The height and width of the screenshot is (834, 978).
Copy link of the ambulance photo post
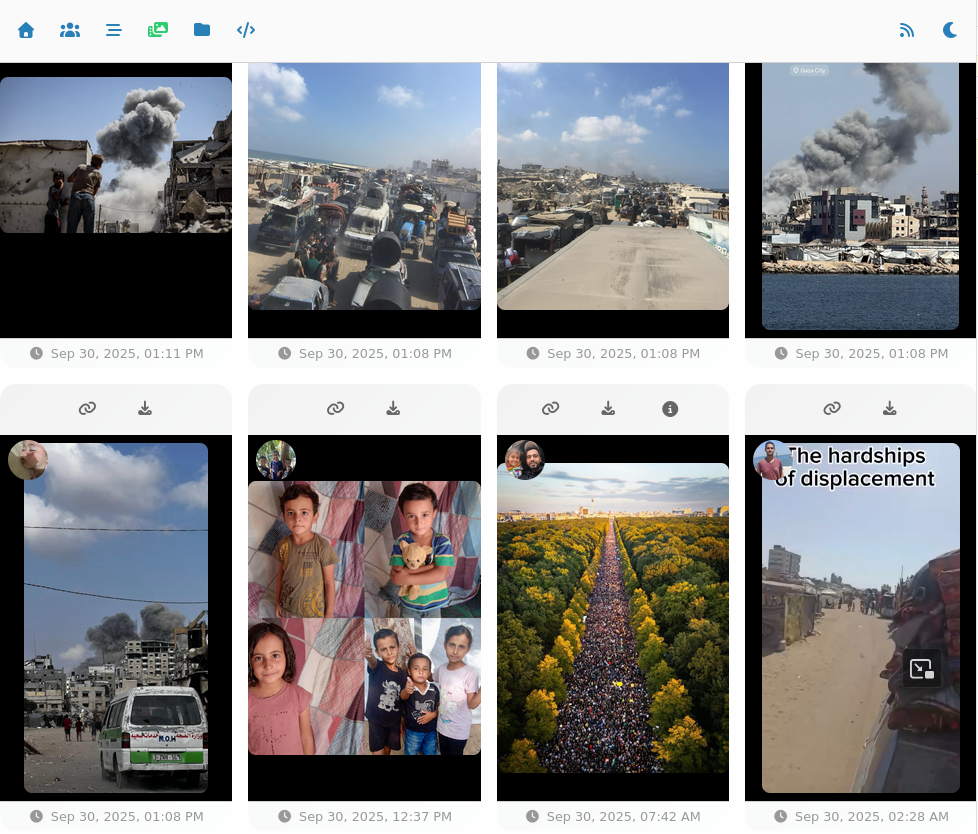(x=88, y=408)
